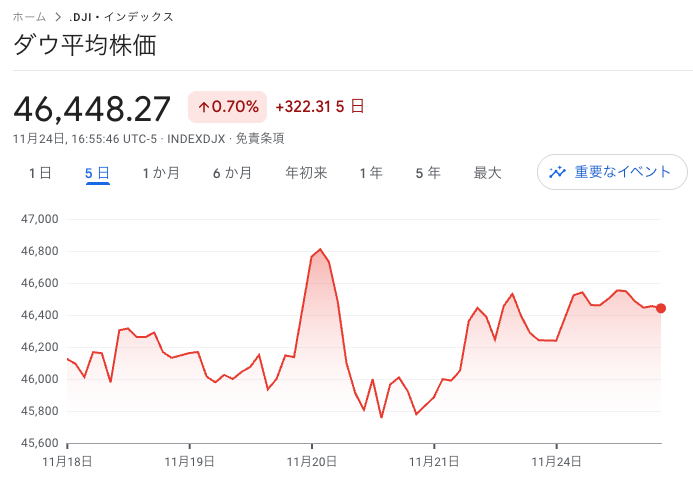Show the 年初来 year-to-date range
Image resolution: width=693 pixels, height=483 pixels.
pos(306,173)
